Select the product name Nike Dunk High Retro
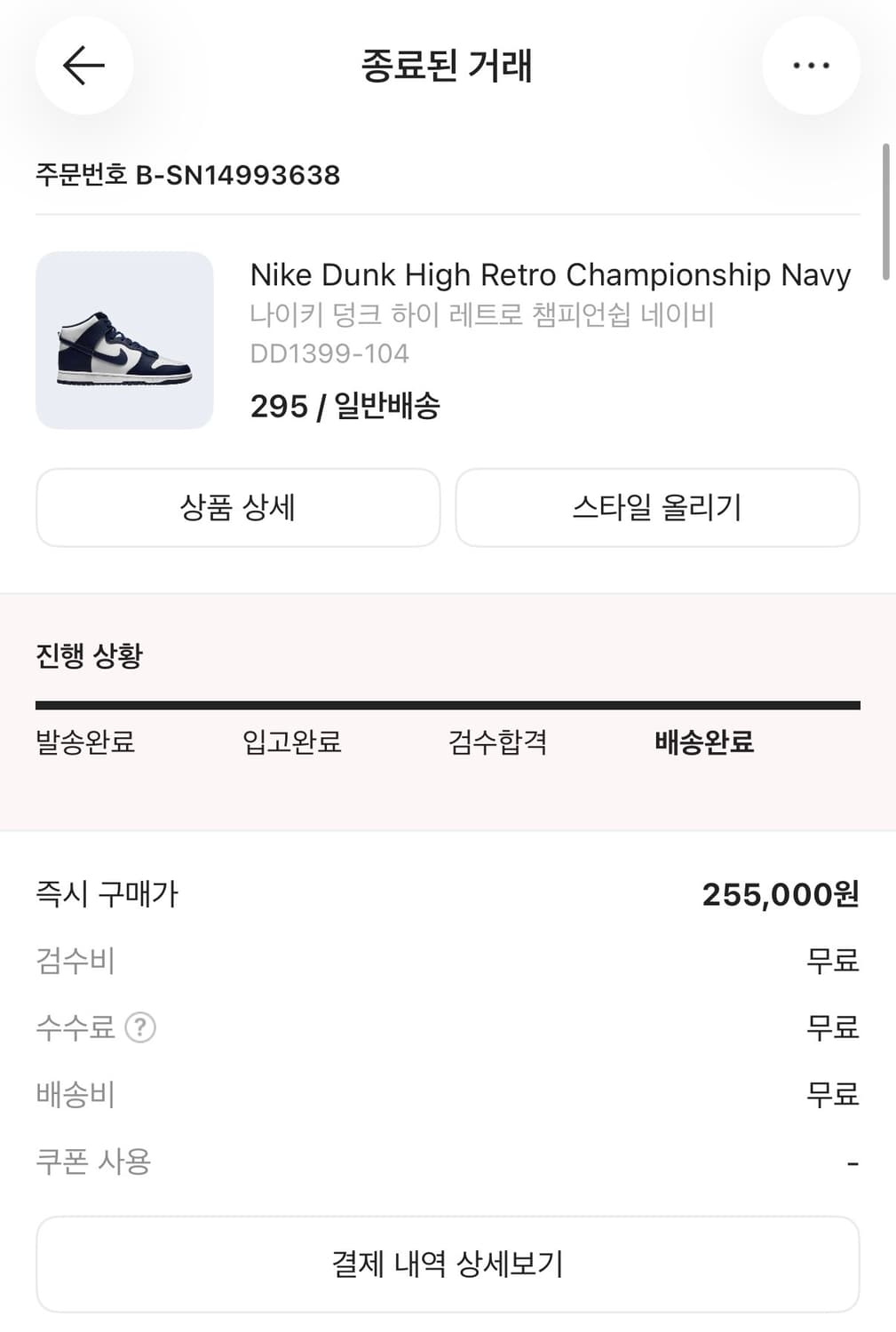 click(x=551, y=275)
